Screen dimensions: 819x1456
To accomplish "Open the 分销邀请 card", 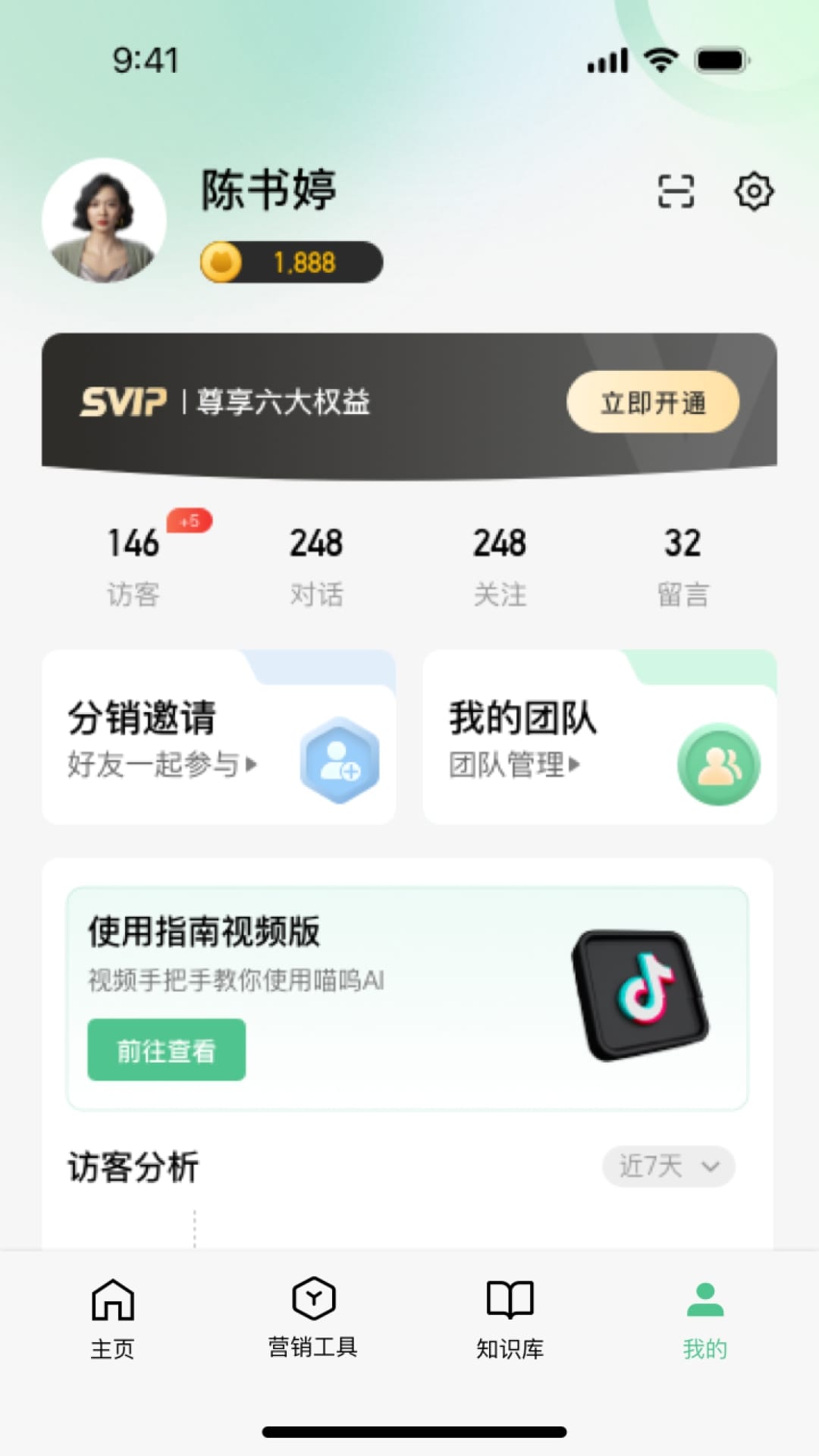I will pyautogui.click(x=218, y=738).
